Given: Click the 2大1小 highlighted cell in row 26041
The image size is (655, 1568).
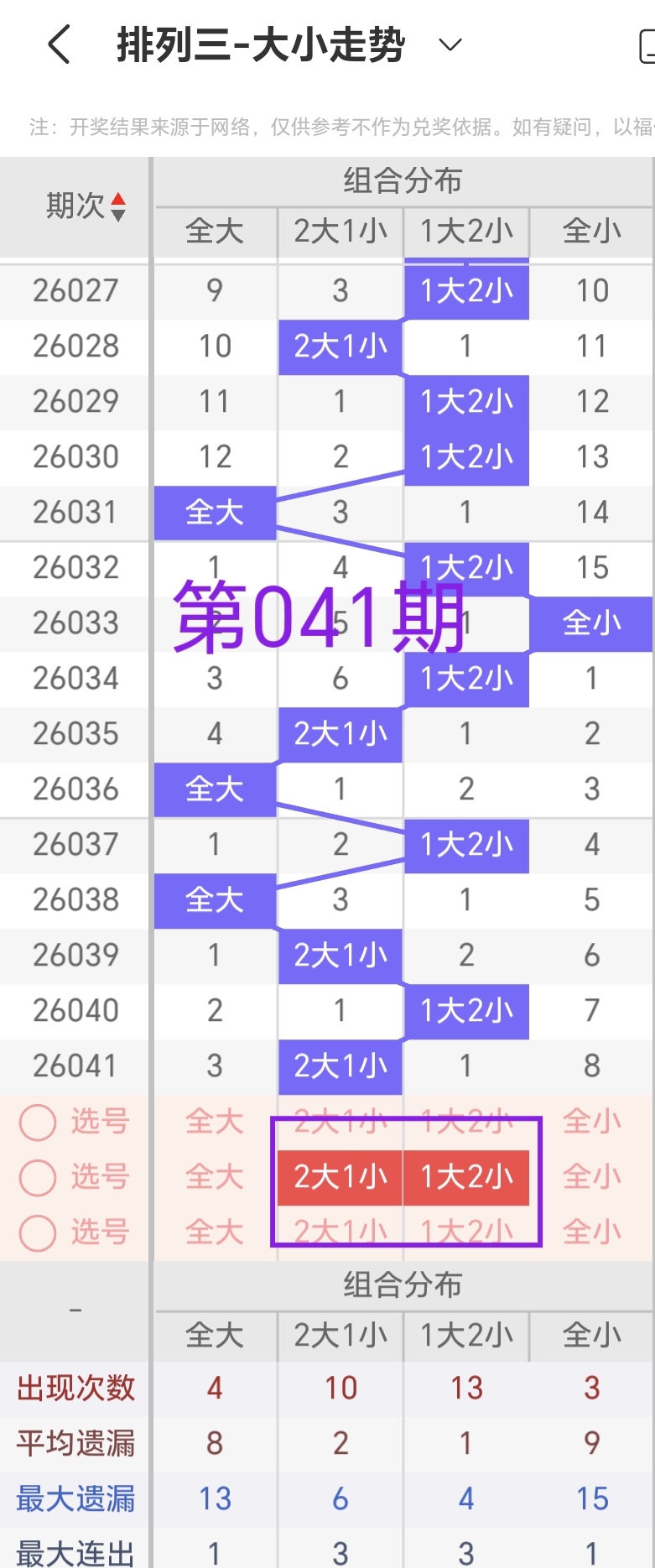Looking at the screenshot, I should [x=340, y=1065].
